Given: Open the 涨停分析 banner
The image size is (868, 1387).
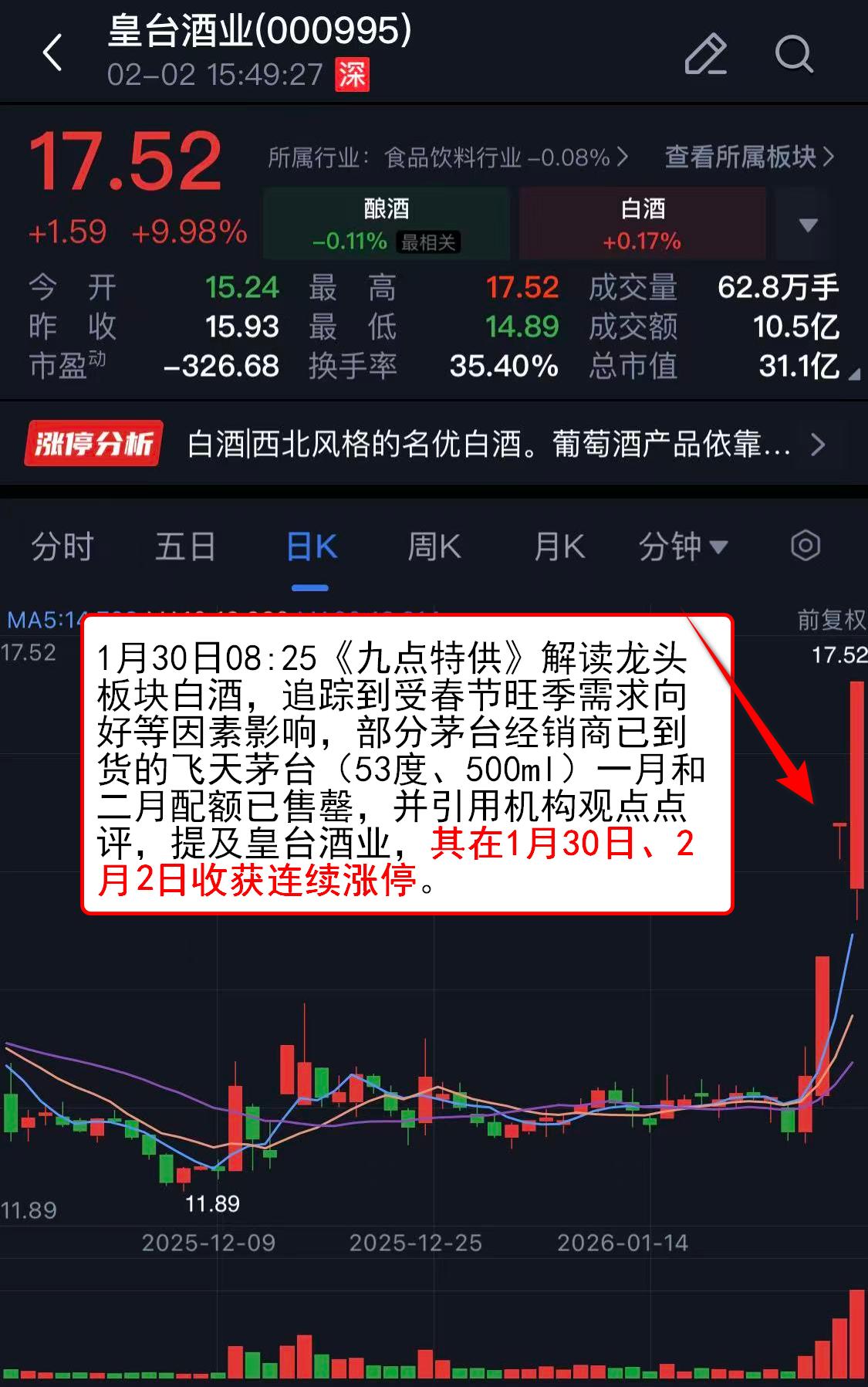Looking at the screenshot, I should (424, 444).
